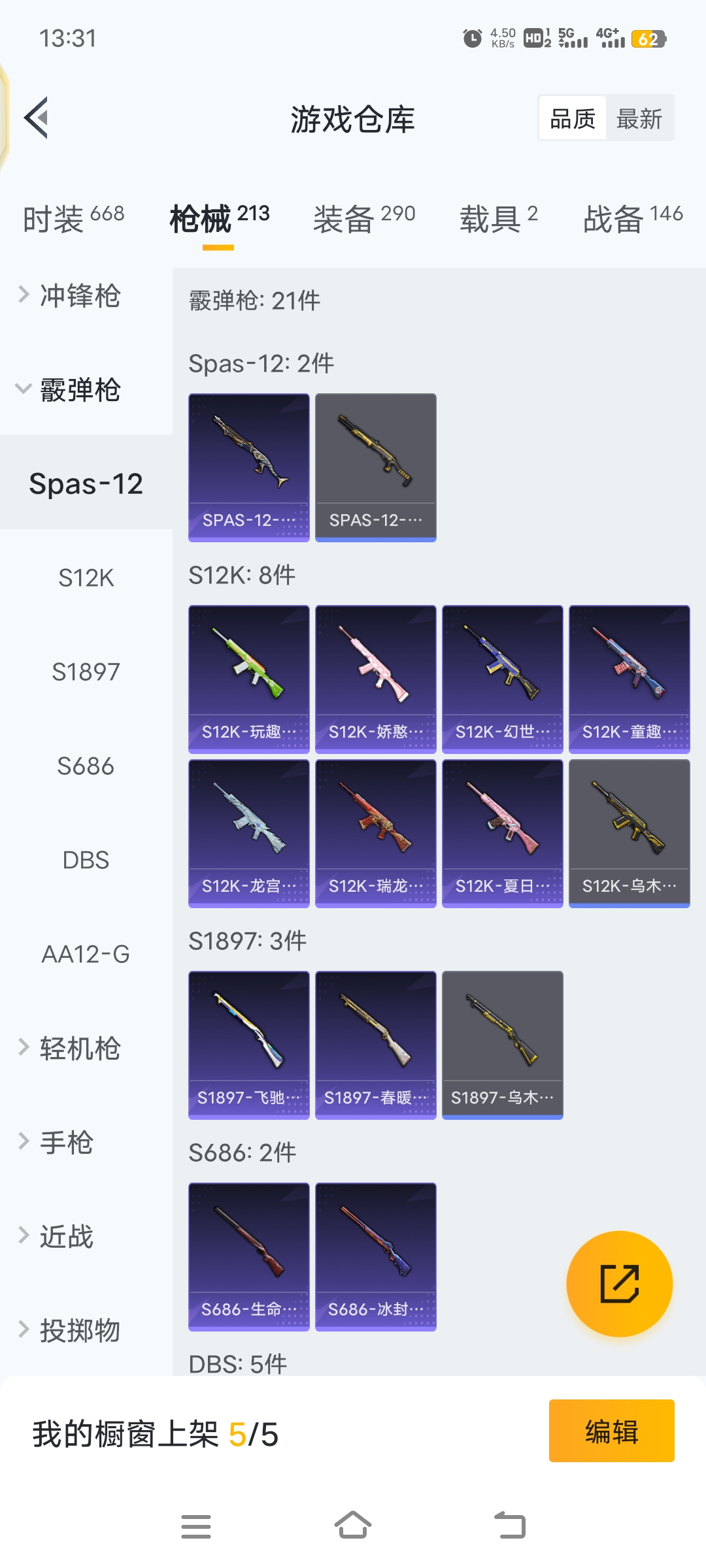Switch to the 战备 tab
Screen dimensions: 706x1568
click(x=632, y=218)
